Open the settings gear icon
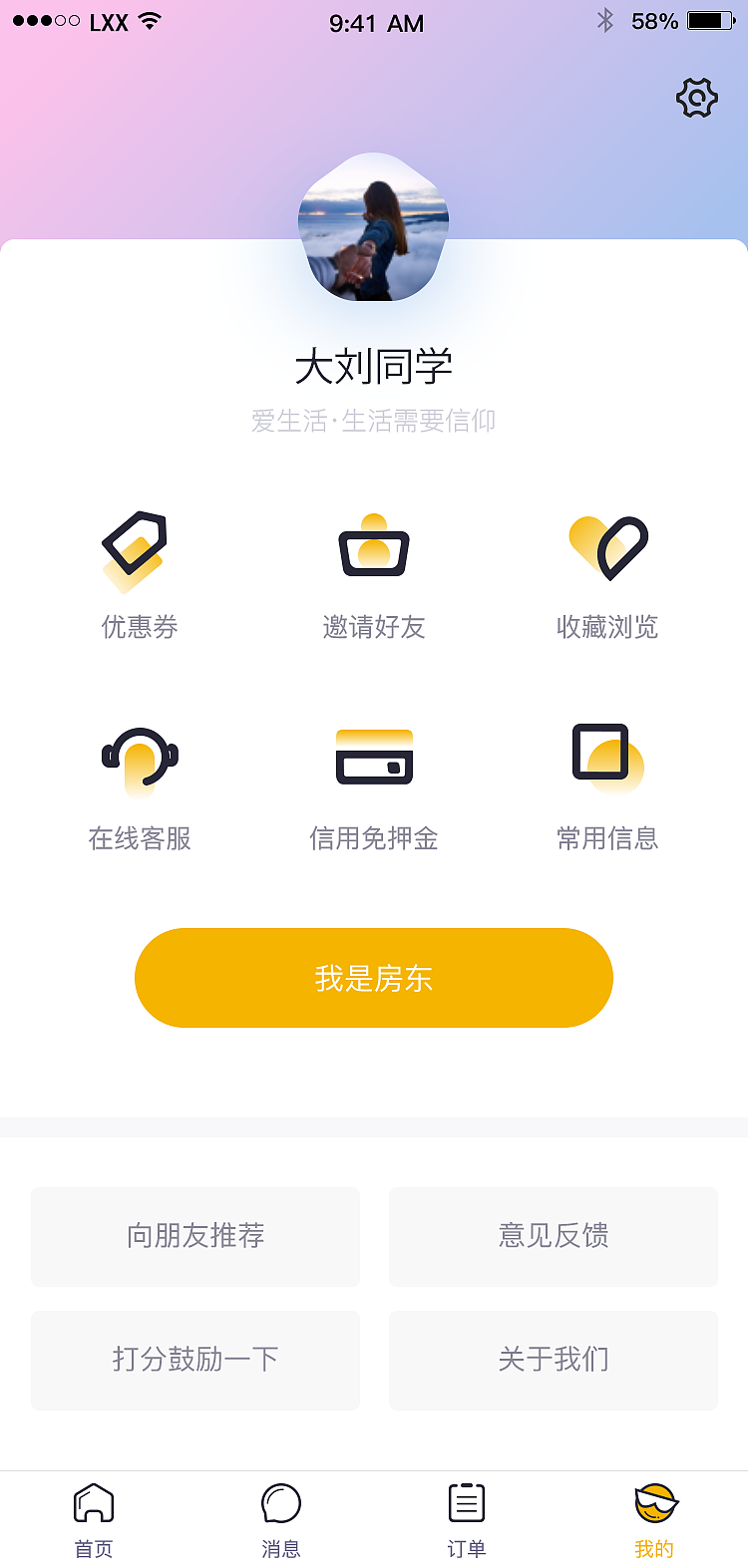748x1568 pixels. (697, 98)
